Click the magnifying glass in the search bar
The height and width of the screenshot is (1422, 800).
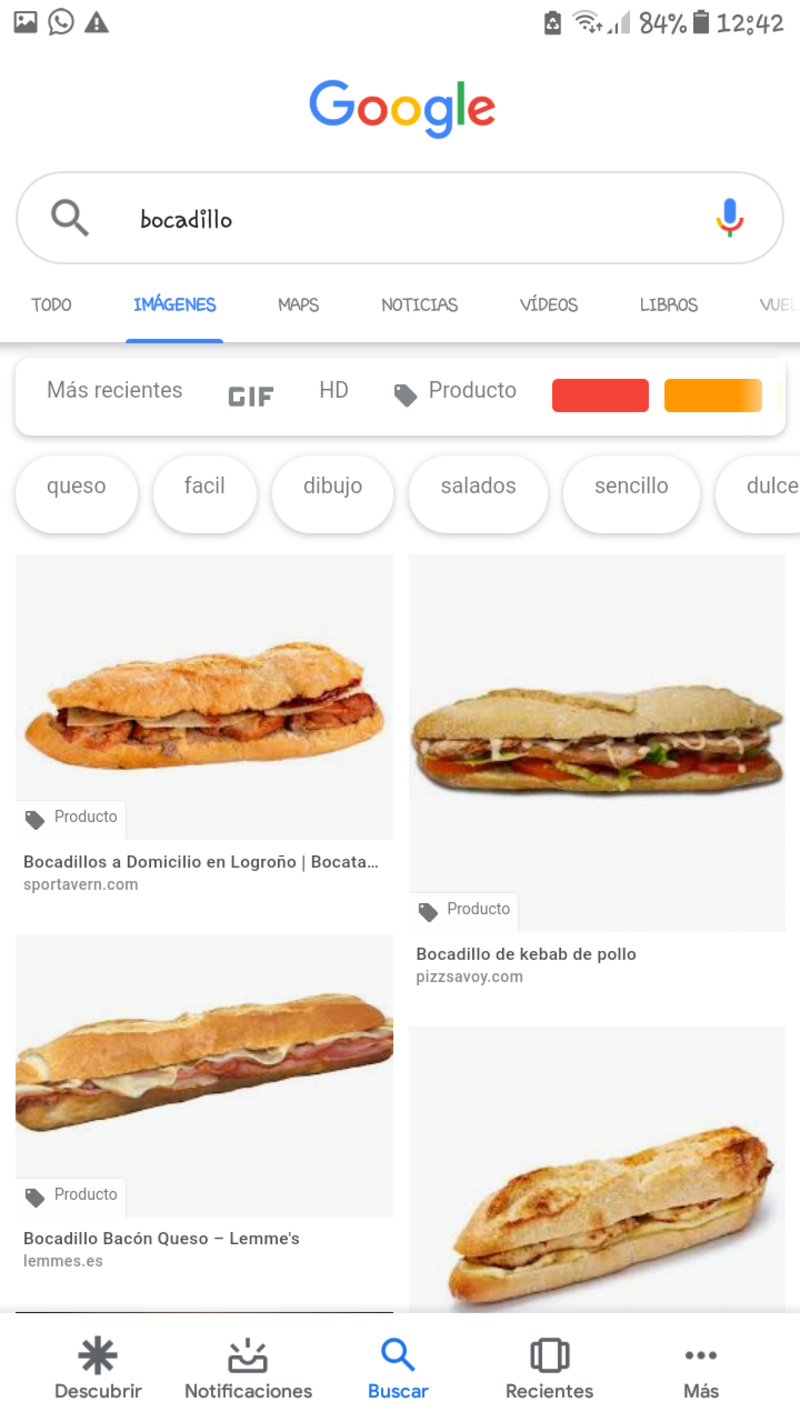tap(70, 217)
